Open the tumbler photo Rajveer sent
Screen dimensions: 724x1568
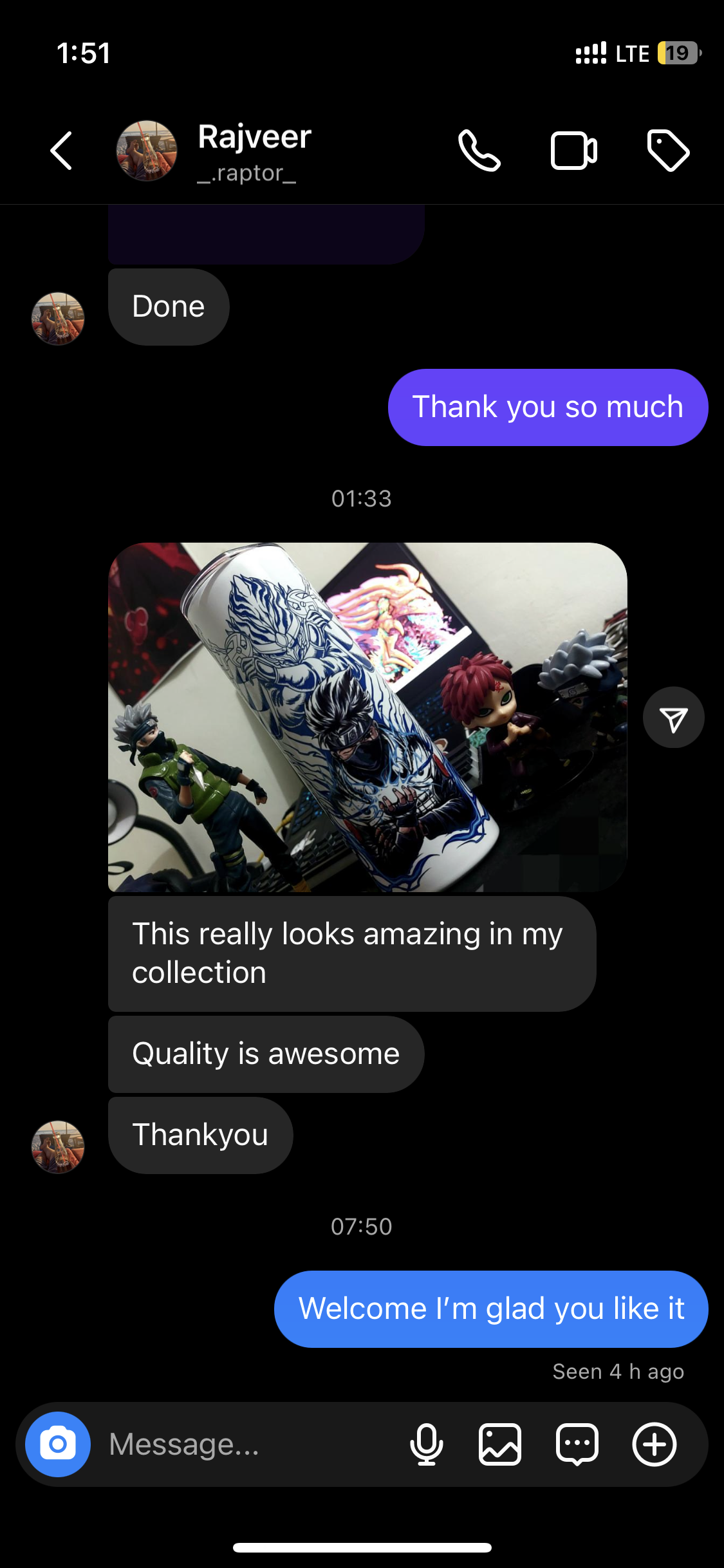click(x=367, y=717)
